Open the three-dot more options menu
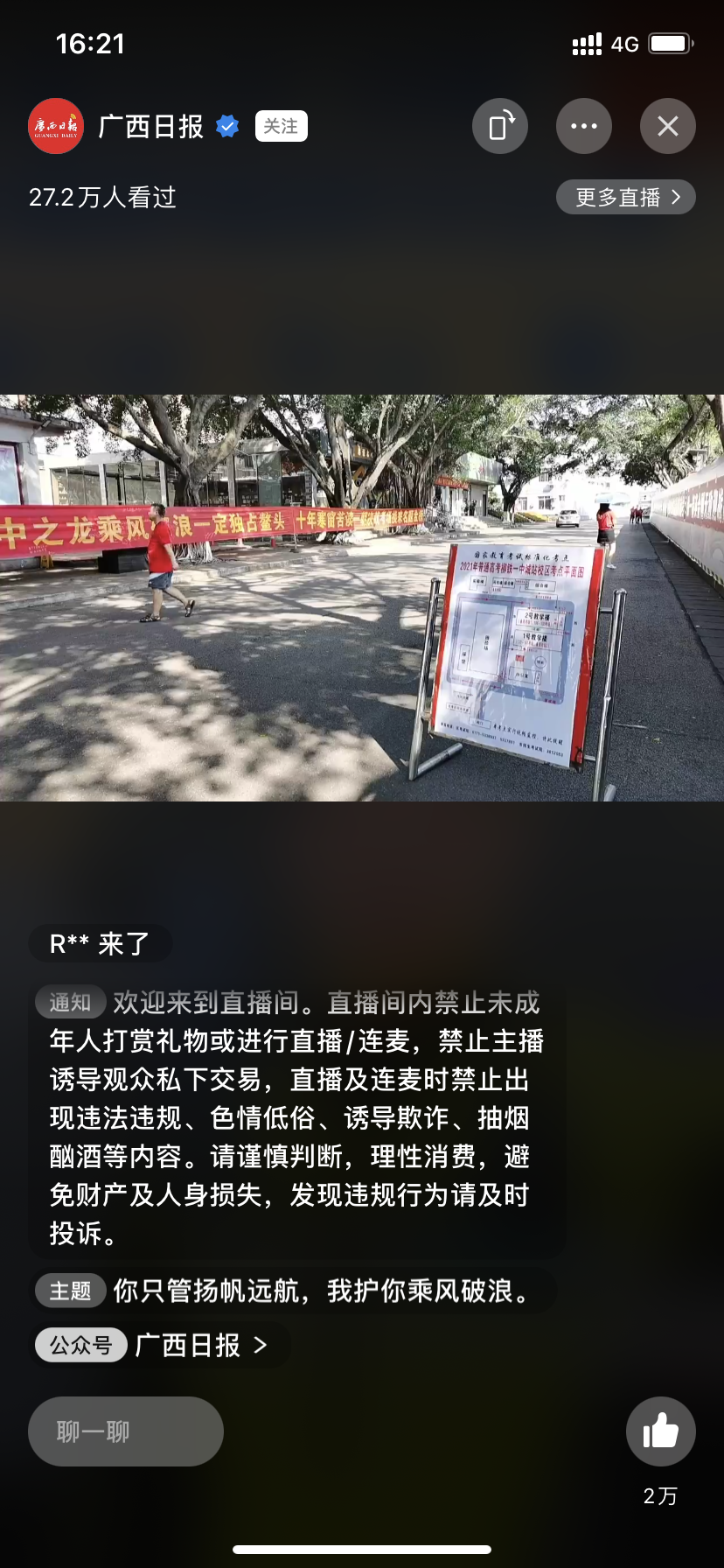 click(584, 126)
